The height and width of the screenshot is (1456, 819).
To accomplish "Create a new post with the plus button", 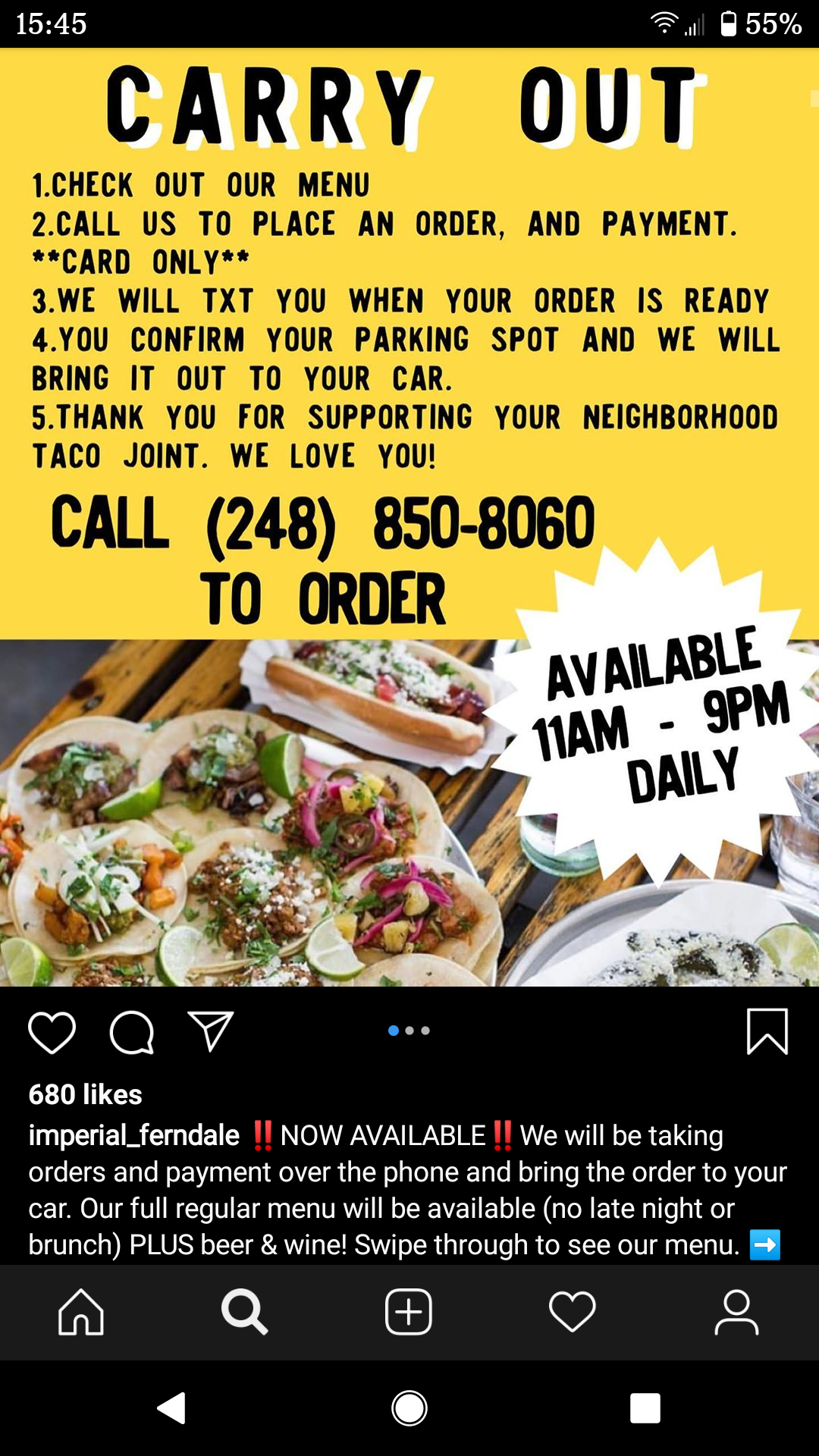I will 409,1312.
